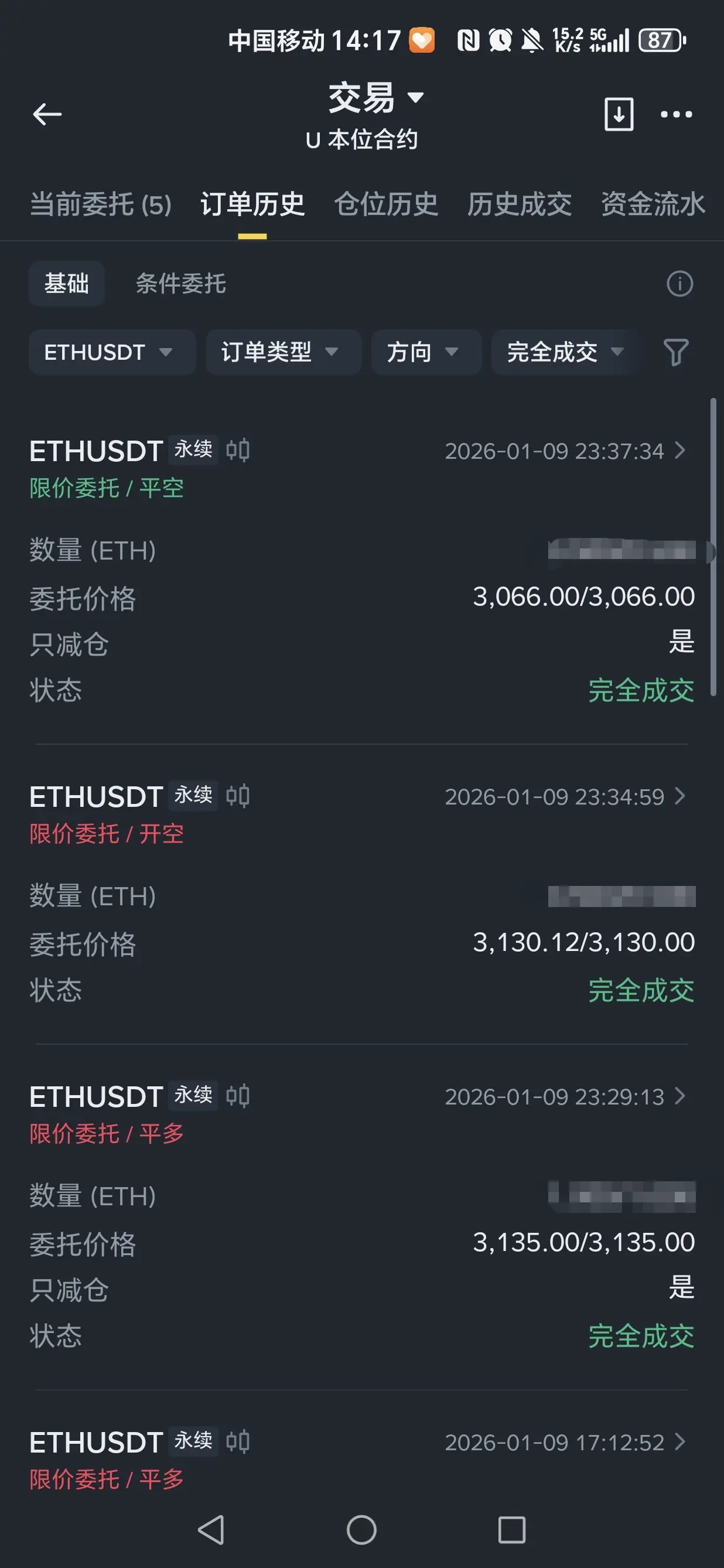
Task: Tap the download export icon
Action: pos(619,114)
